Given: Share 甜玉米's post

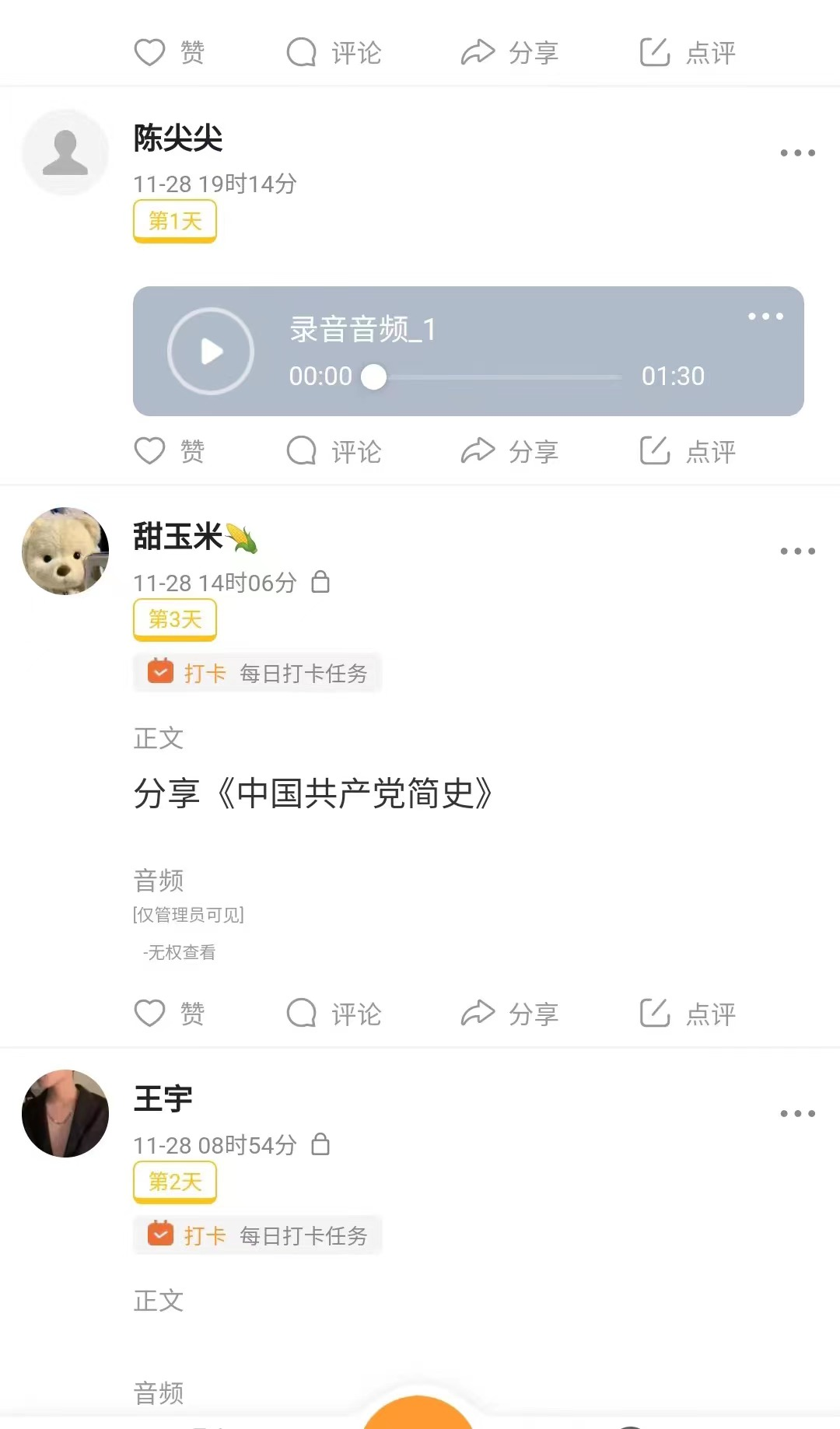Looking at the screenshot, I should [509, 1014].
